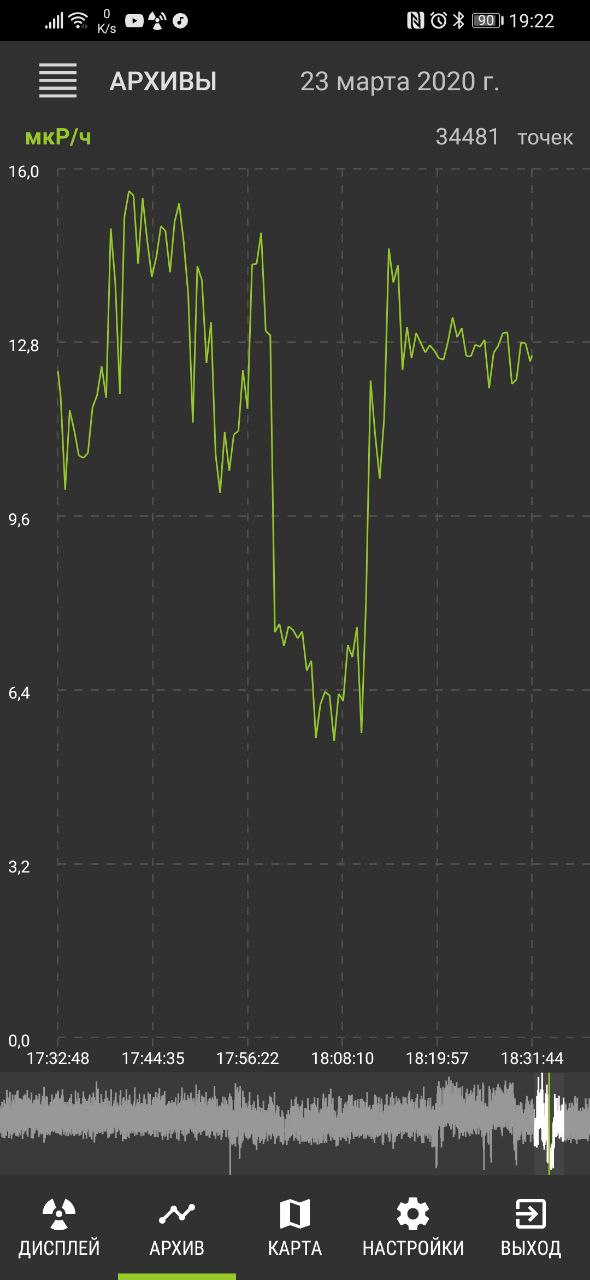590x1280 pixels.
Task: Tap ВЫХОД to exit the app
Action: tap(531, 1228)
